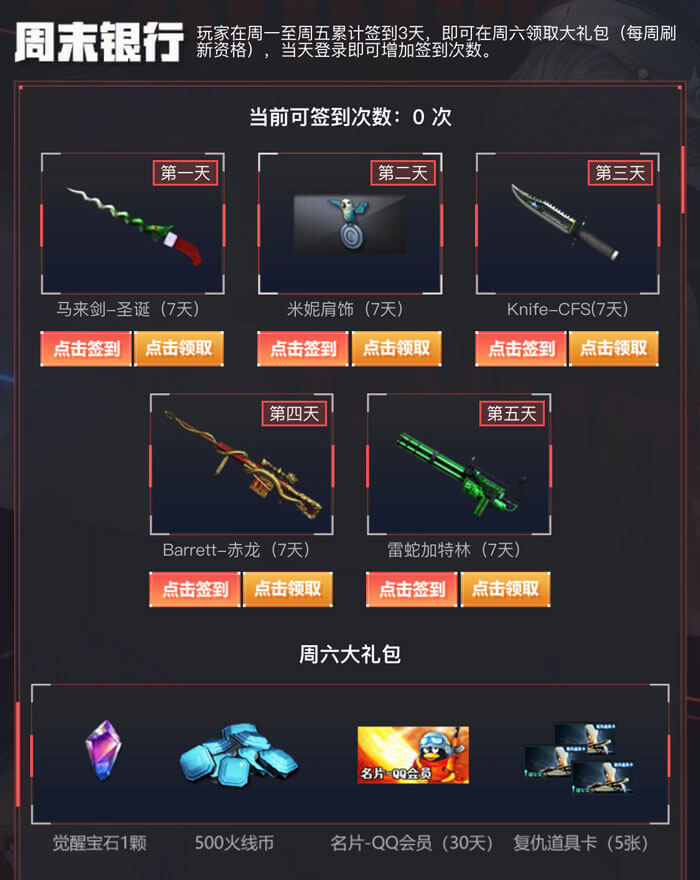Sign in for Barrett-赤龙 day four
This screenshot has width=700, height=880.
pos(195,589)
